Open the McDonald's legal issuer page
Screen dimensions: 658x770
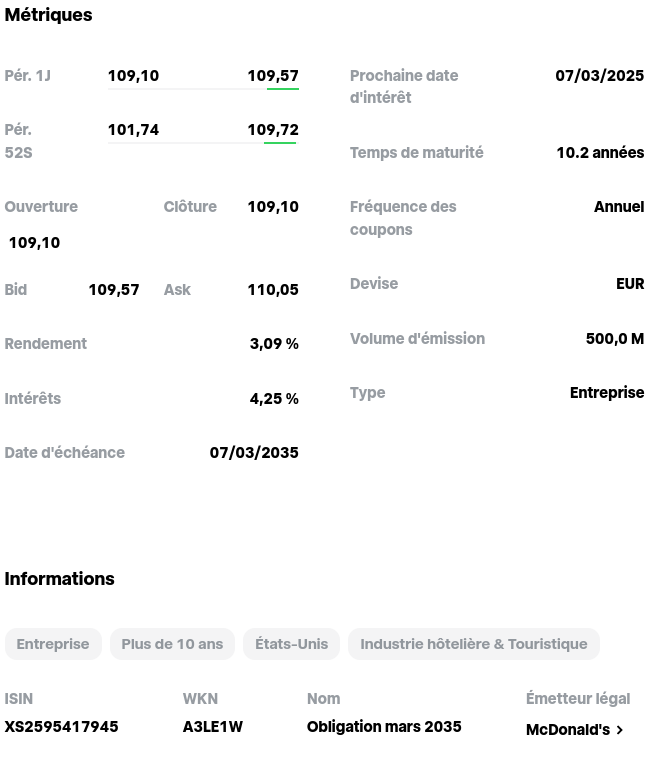[x=574, y=730]
